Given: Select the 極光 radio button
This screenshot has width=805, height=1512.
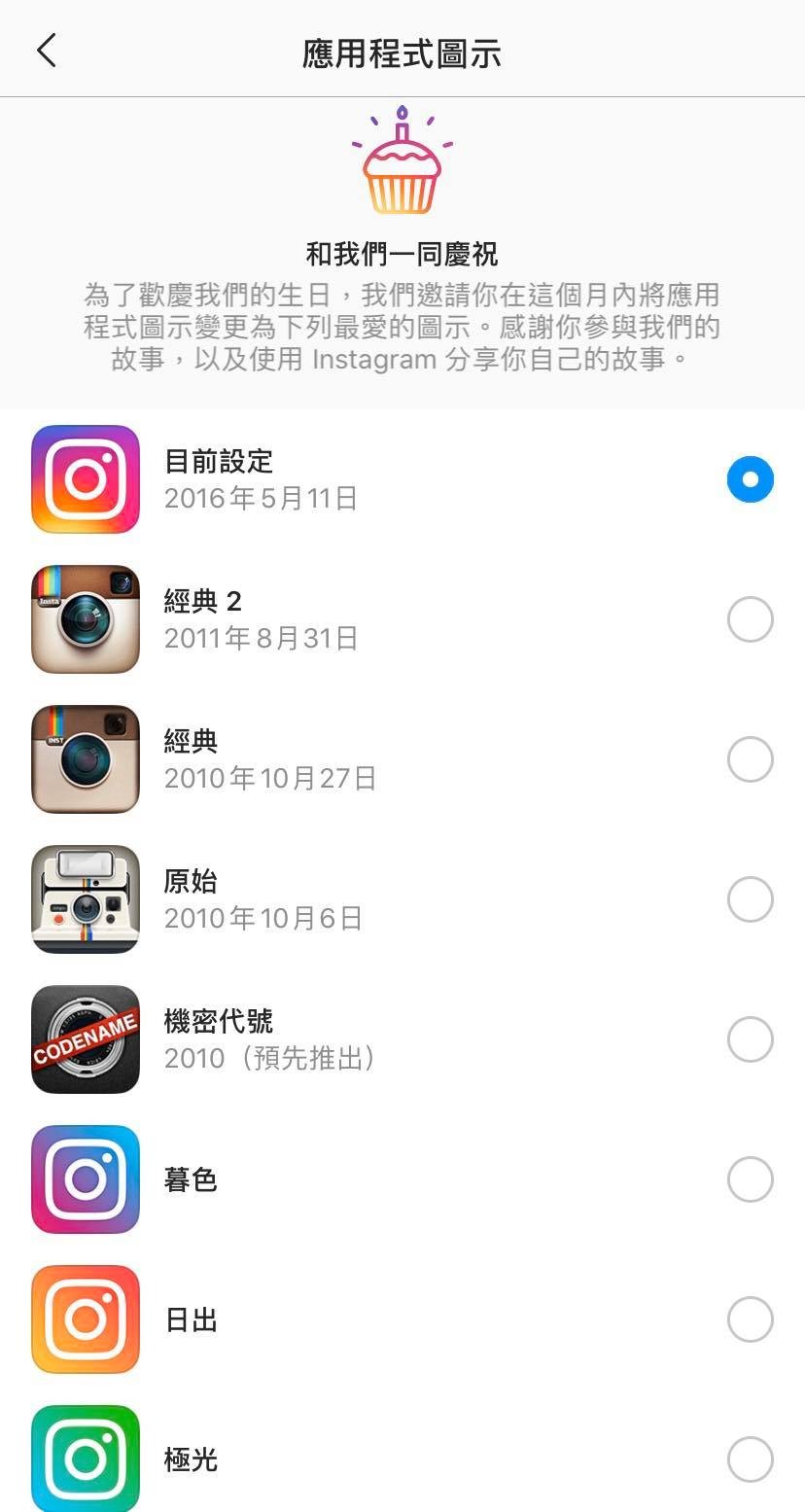Looking at the screenshot, I should click(750, 1459).
